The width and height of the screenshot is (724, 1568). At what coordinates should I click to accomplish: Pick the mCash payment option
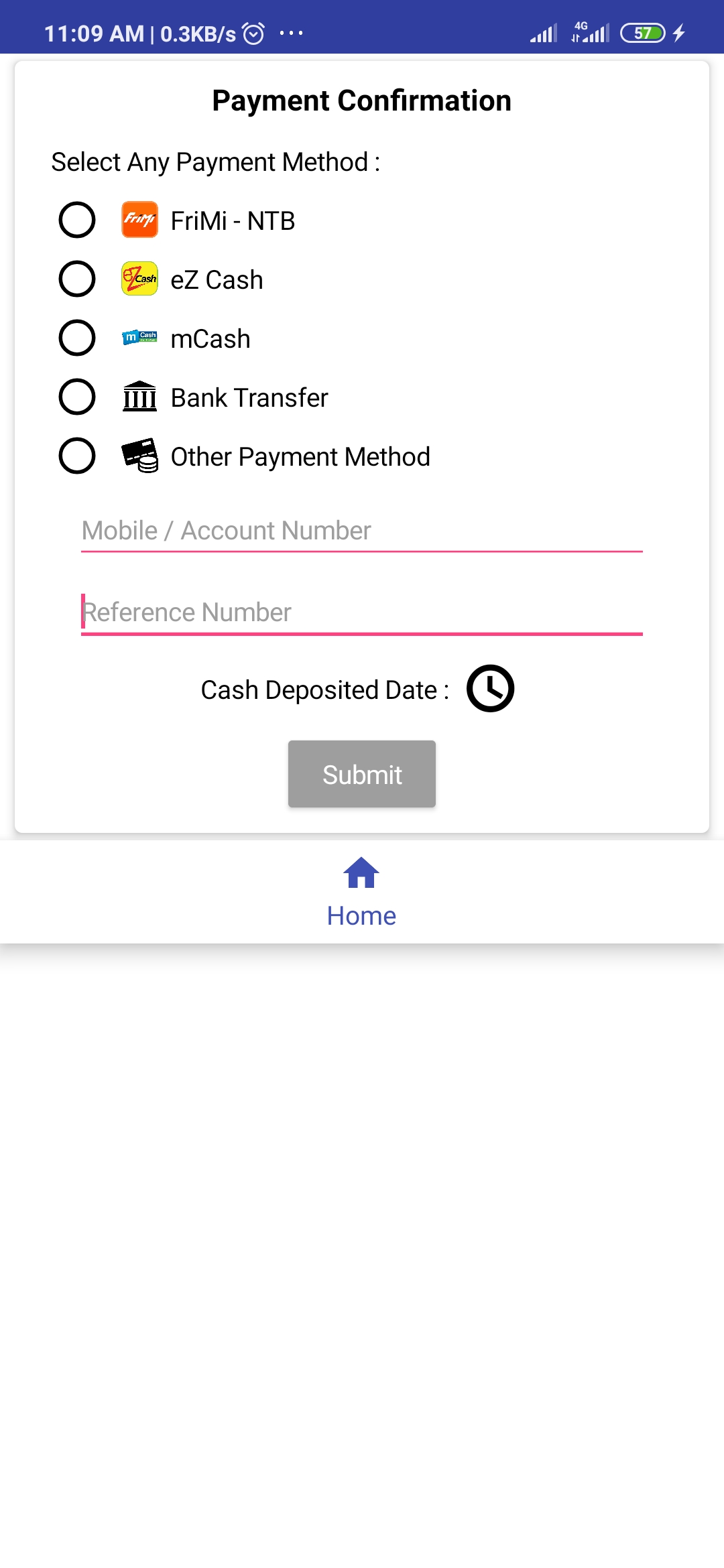pos(77,338)
